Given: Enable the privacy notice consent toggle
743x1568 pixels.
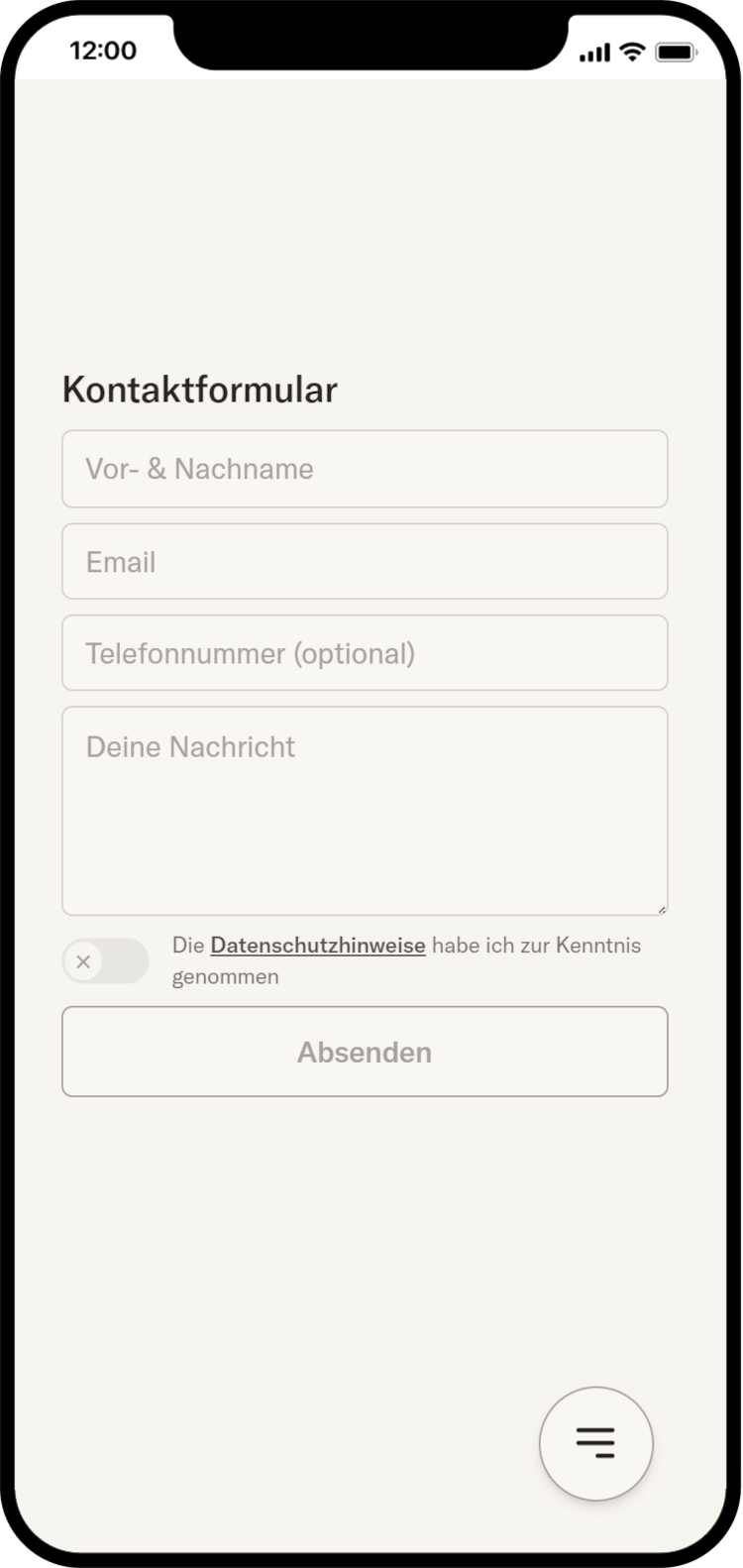Looking at the screenshot, I should click(x=105, y=961).
